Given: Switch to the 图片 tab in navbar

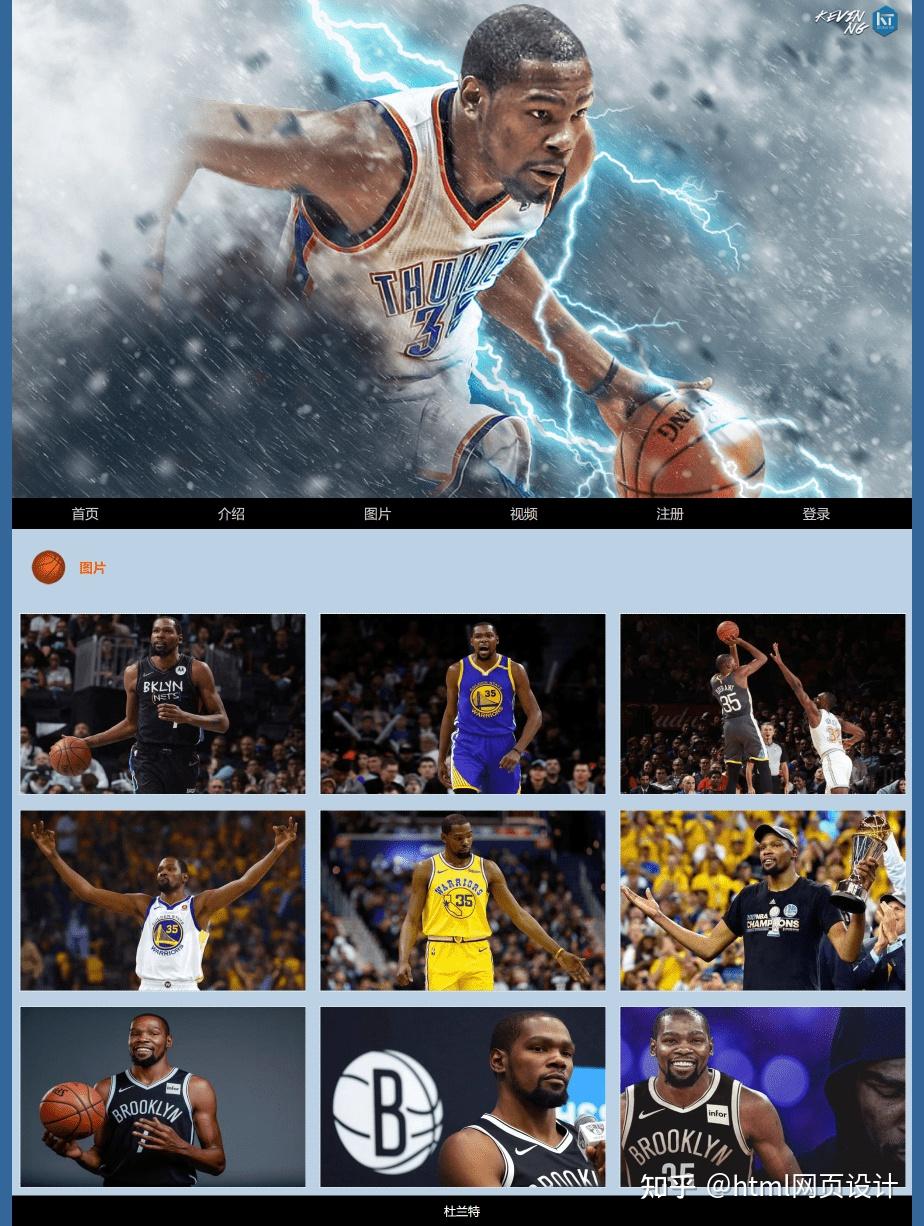Looking at the screenshot, I should (x=377, y=513).
